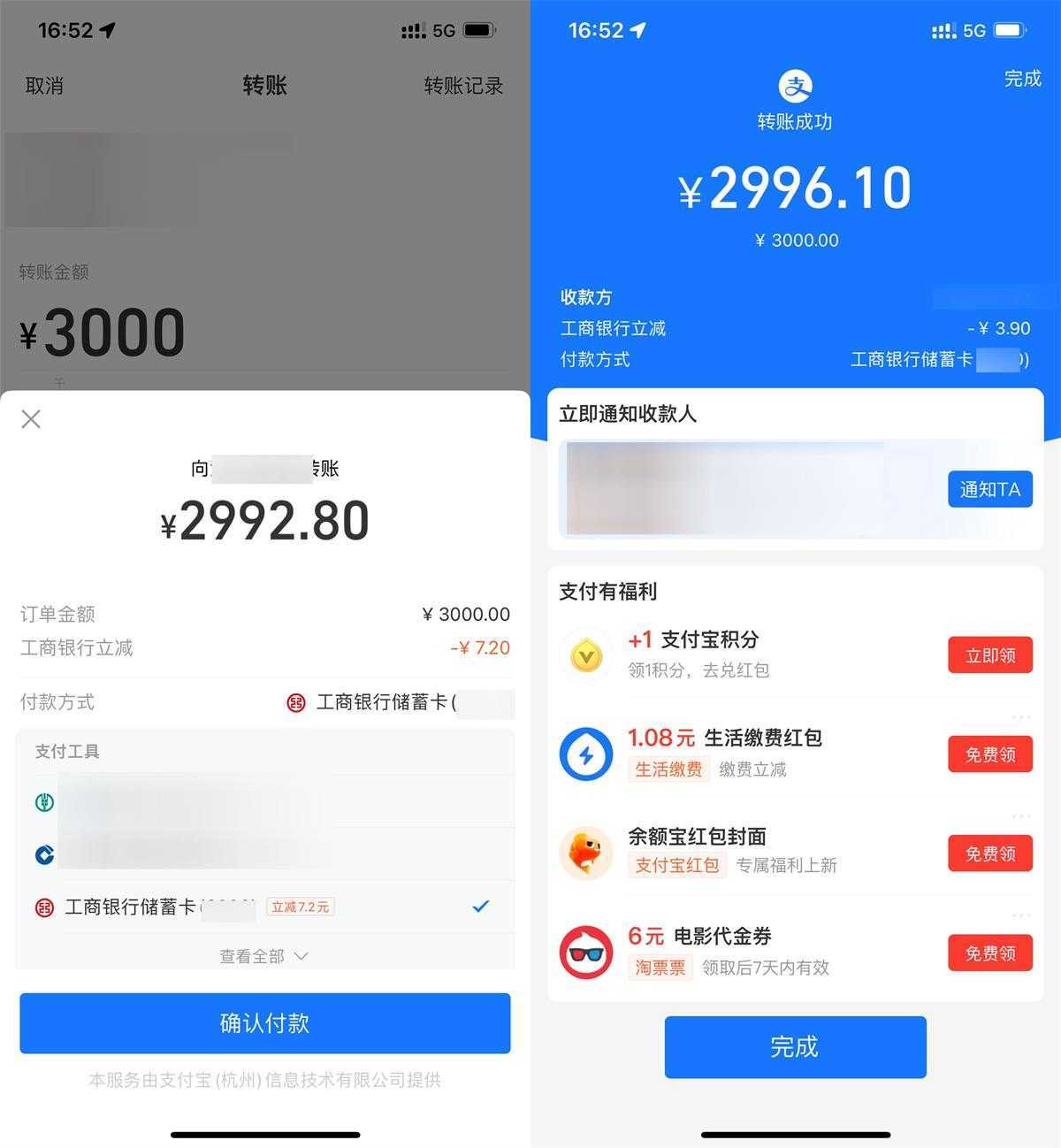Open the 付款方式 payment method row
This screenshot has height=1148, width=1061.
pos(264,702)
